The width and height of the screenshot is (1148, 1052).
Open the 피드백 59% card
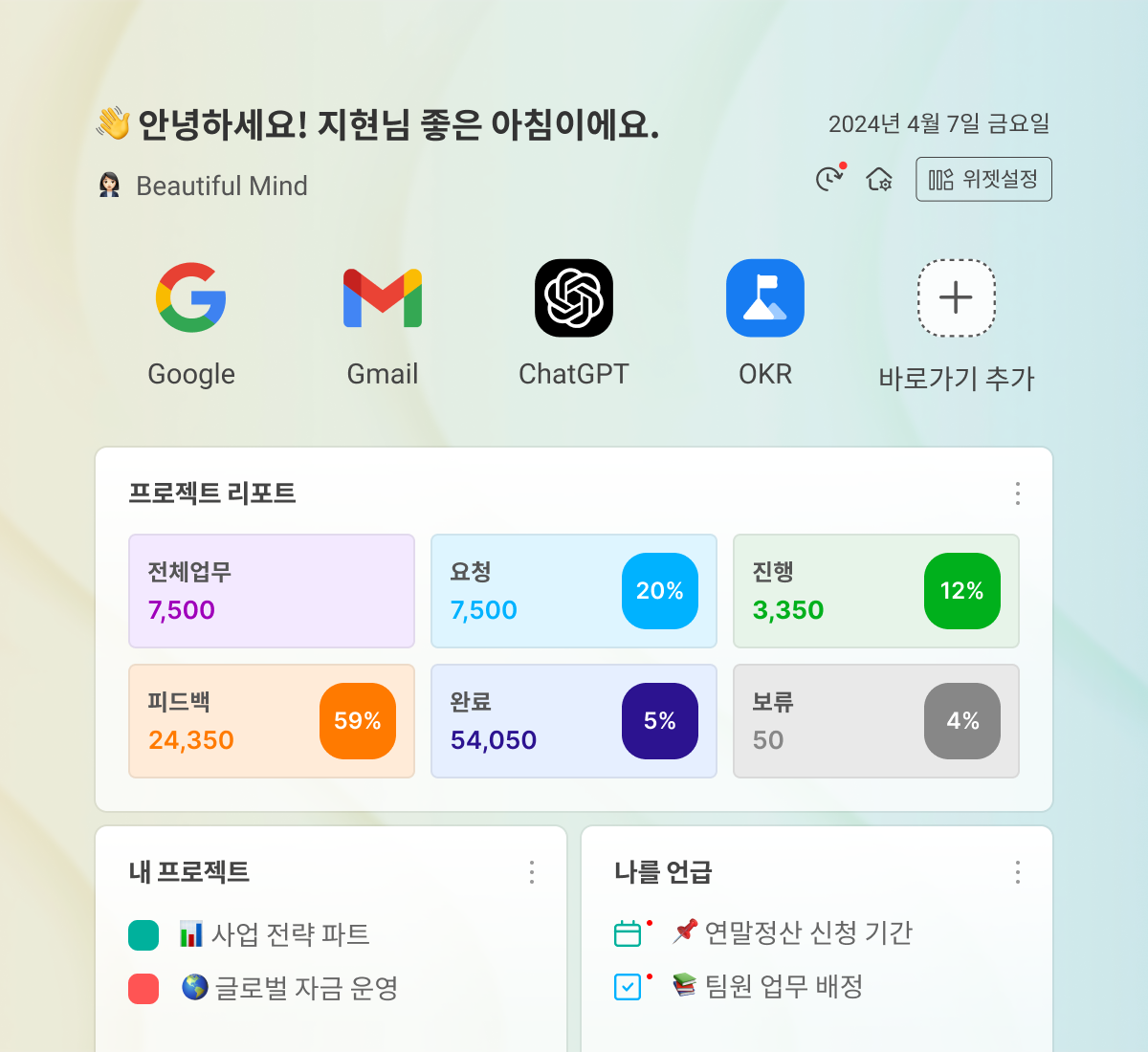tap(272, 721)
